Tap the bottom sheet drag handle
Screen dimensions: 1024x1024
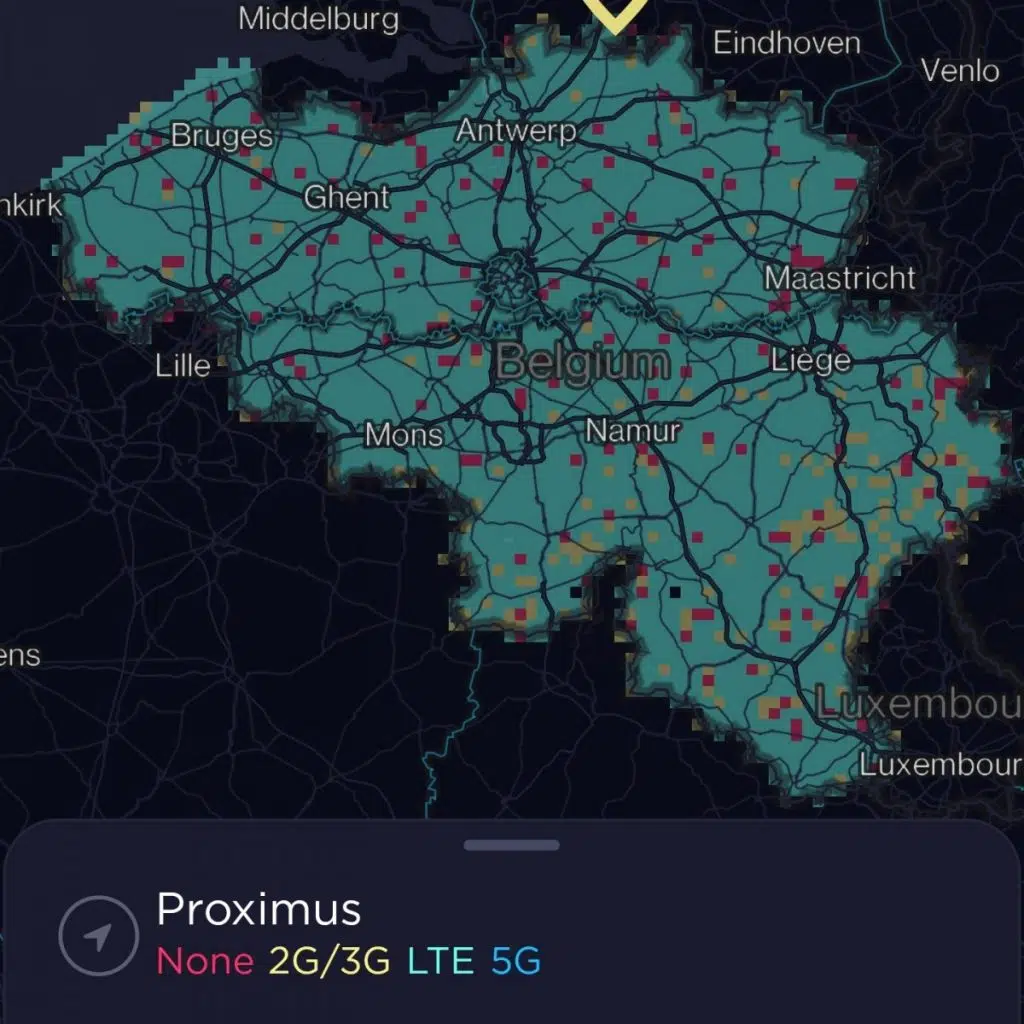[x=511, y=846]
